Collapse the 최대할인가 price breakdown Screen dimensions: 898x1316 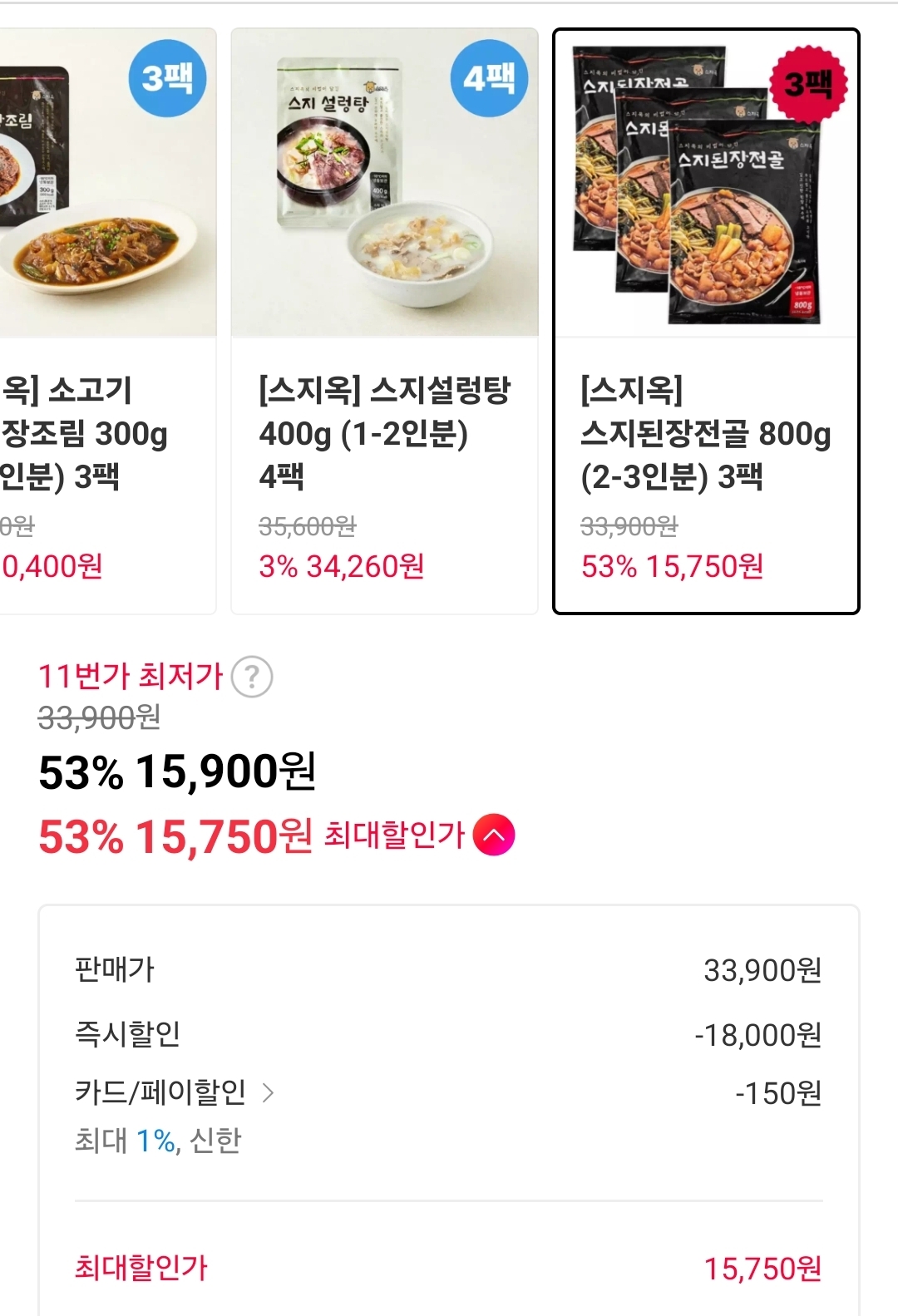pyautogui.click(x=494, y=835)
